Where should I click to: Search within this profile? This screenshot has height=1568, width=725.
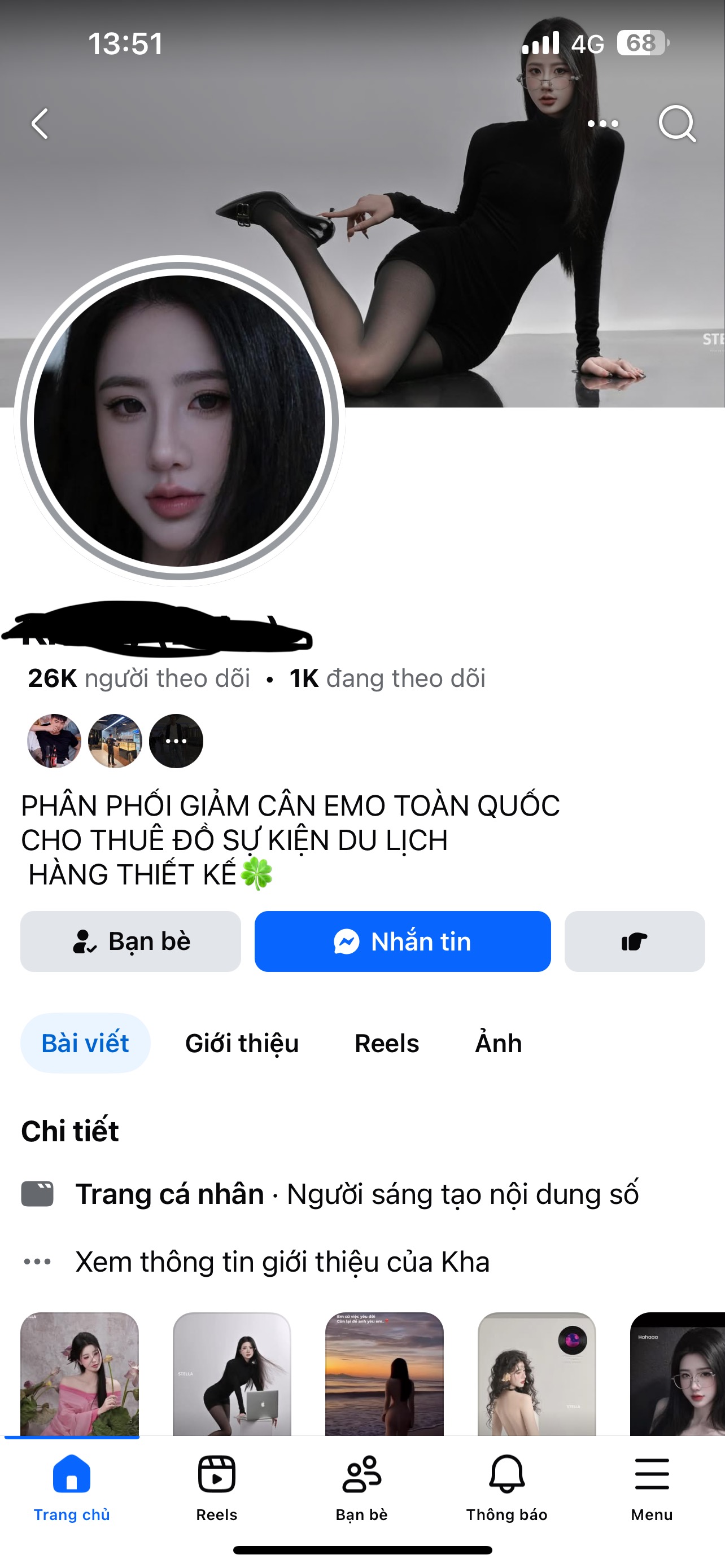tap(677, 124)
